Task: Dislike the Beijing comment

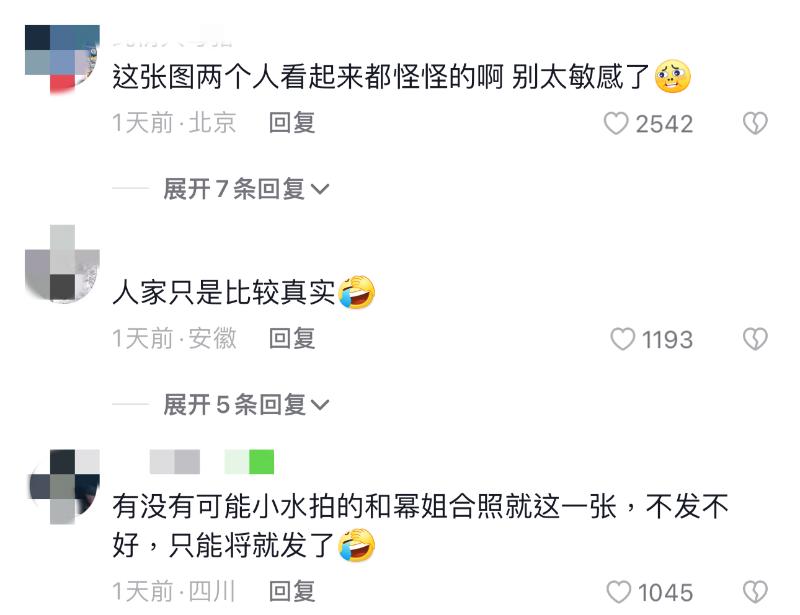Action: (755, 124)
